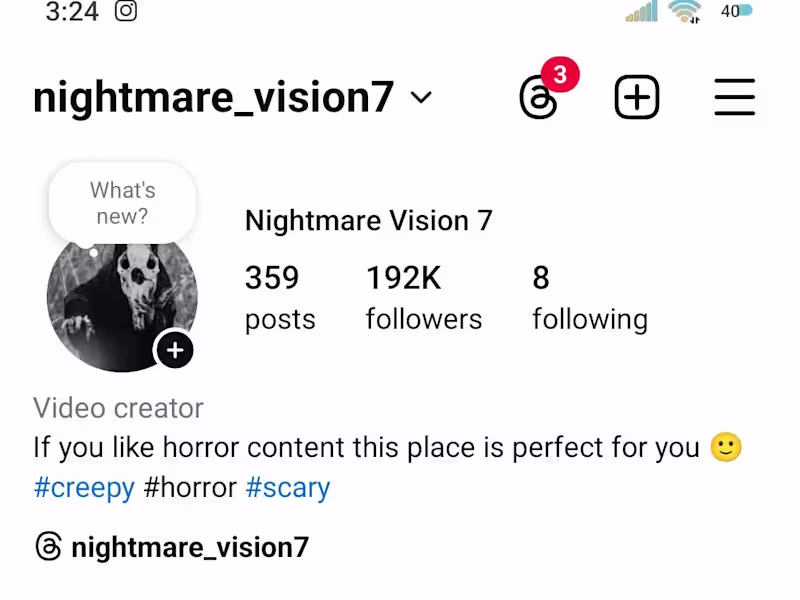This screenshot has height=600, width=800.
Task: Open the 192K followers list
Action: tap(423, 297)
